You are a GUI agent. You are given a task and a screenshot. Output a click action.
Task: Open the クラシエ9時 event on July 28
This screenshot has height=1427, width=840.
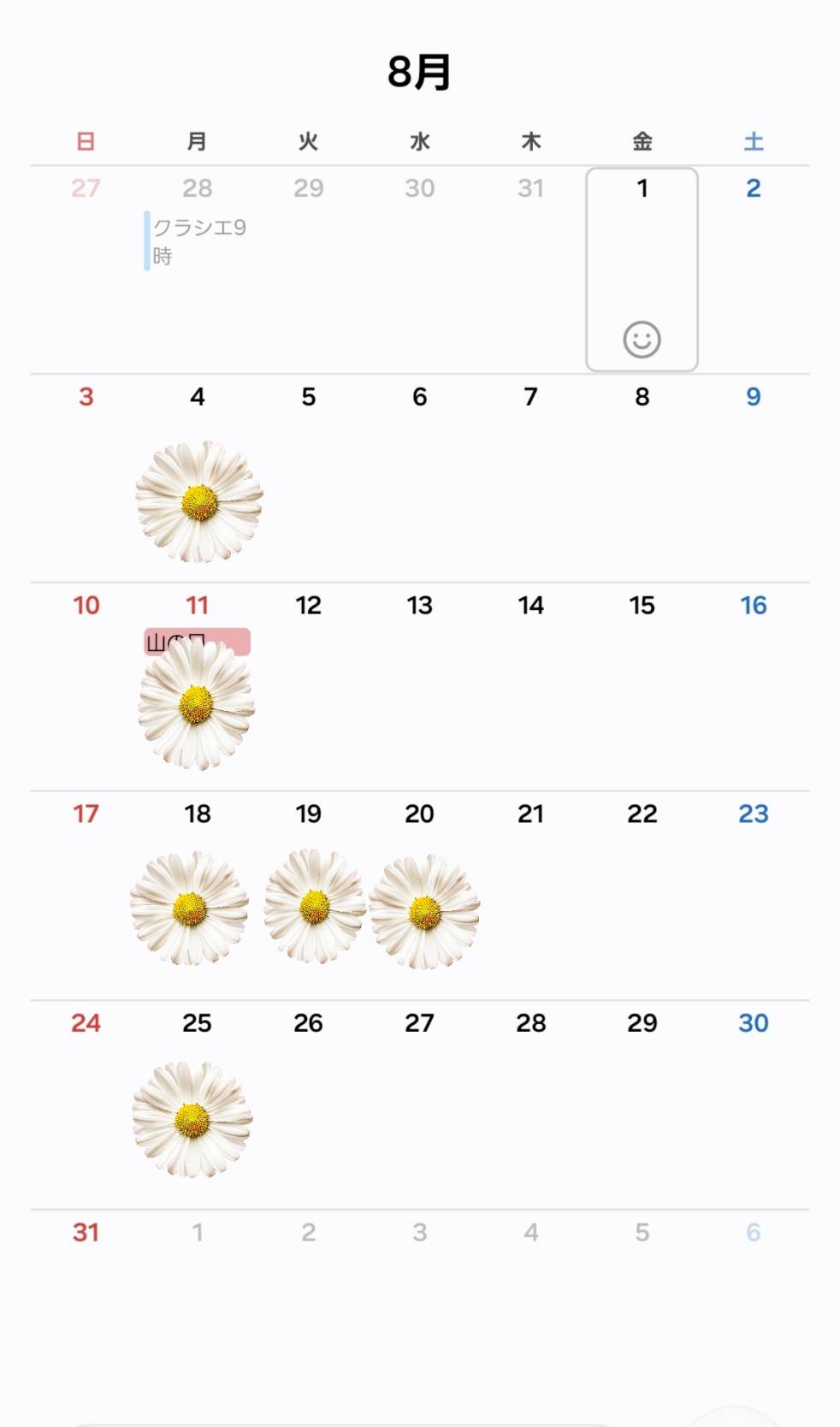(198, 241)
